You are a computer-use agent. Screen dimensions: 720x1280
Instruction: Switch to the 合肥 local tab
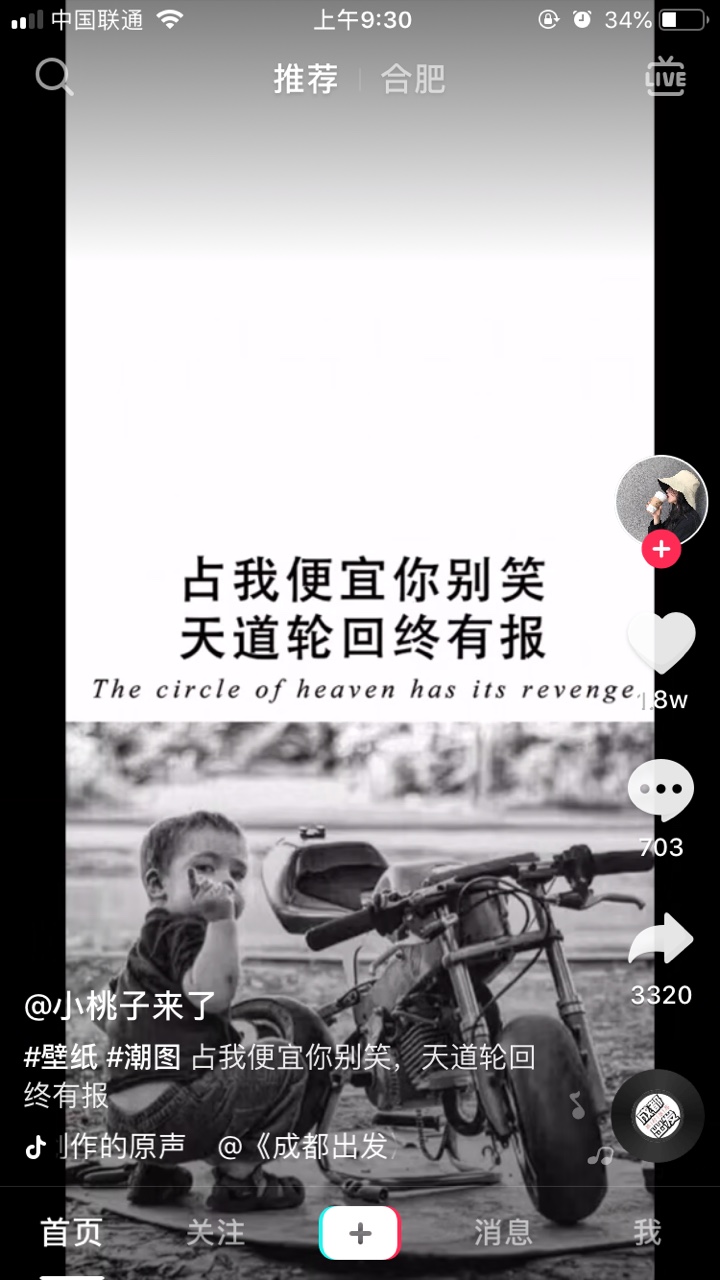[x=413, y=79]
